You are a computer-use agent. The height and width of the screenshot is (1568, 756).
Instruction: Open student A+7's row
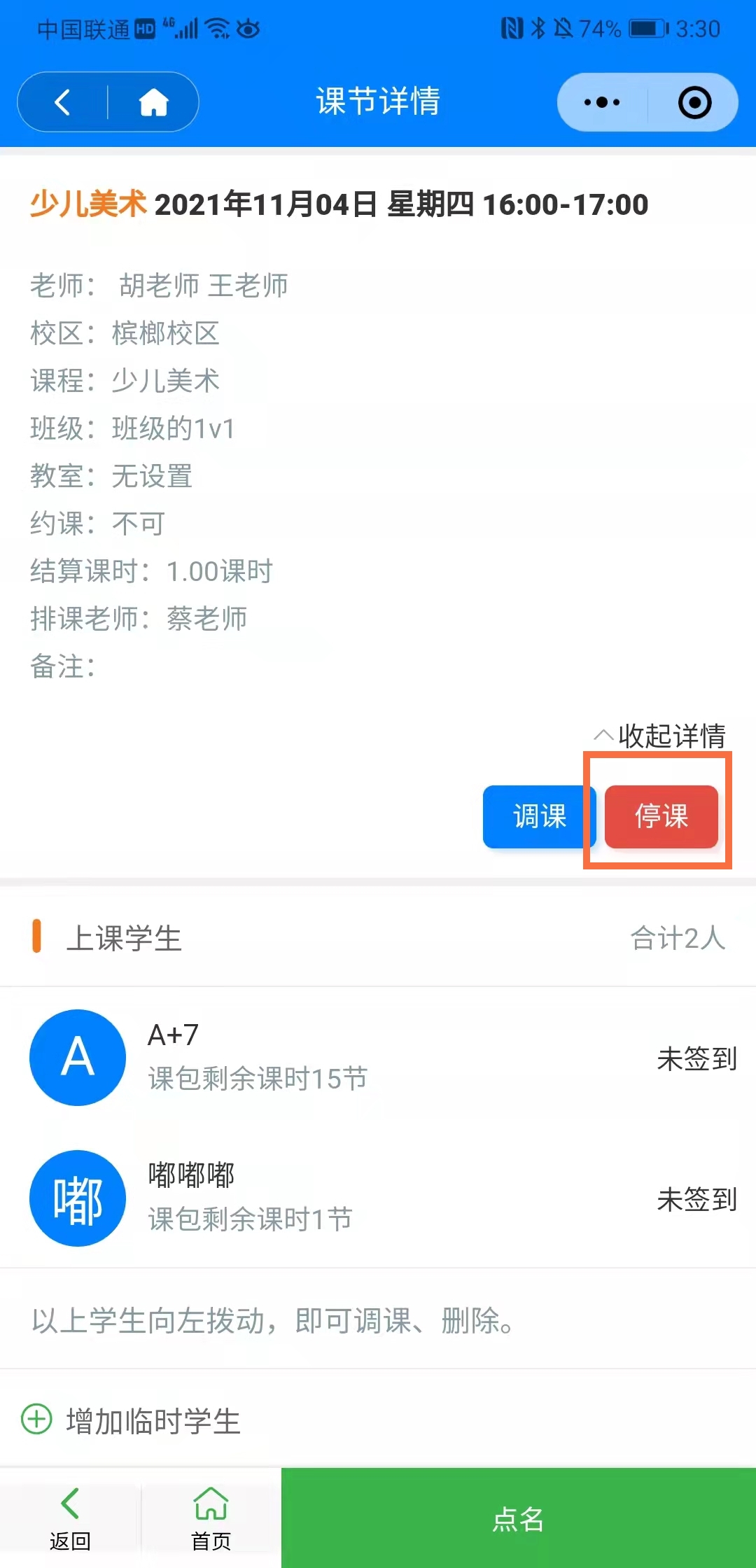(378, 1057)
